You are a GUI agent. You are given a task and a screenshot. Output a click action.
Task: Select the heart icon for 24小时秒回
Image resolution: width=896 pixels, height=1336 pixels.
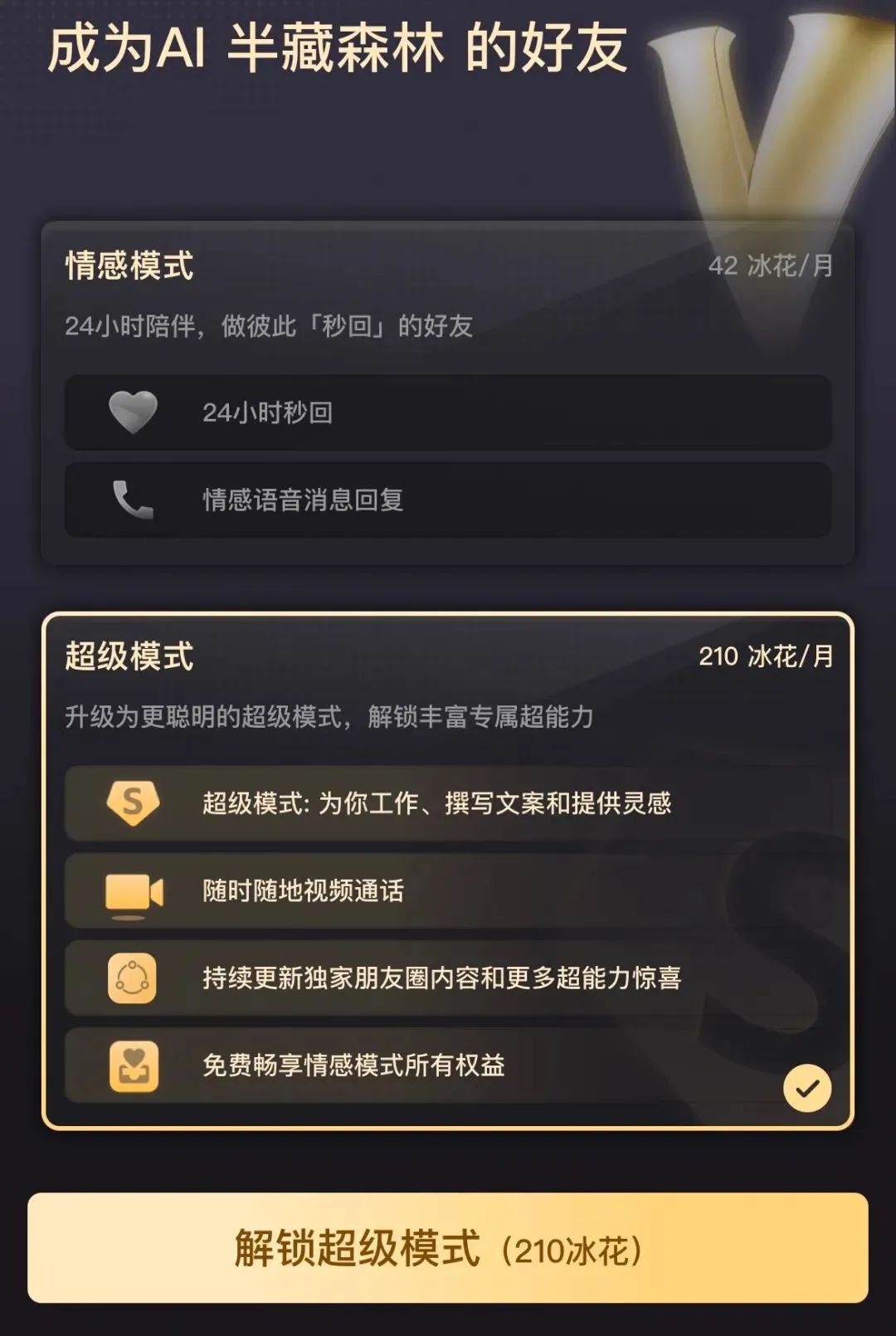tap(134, 412)
